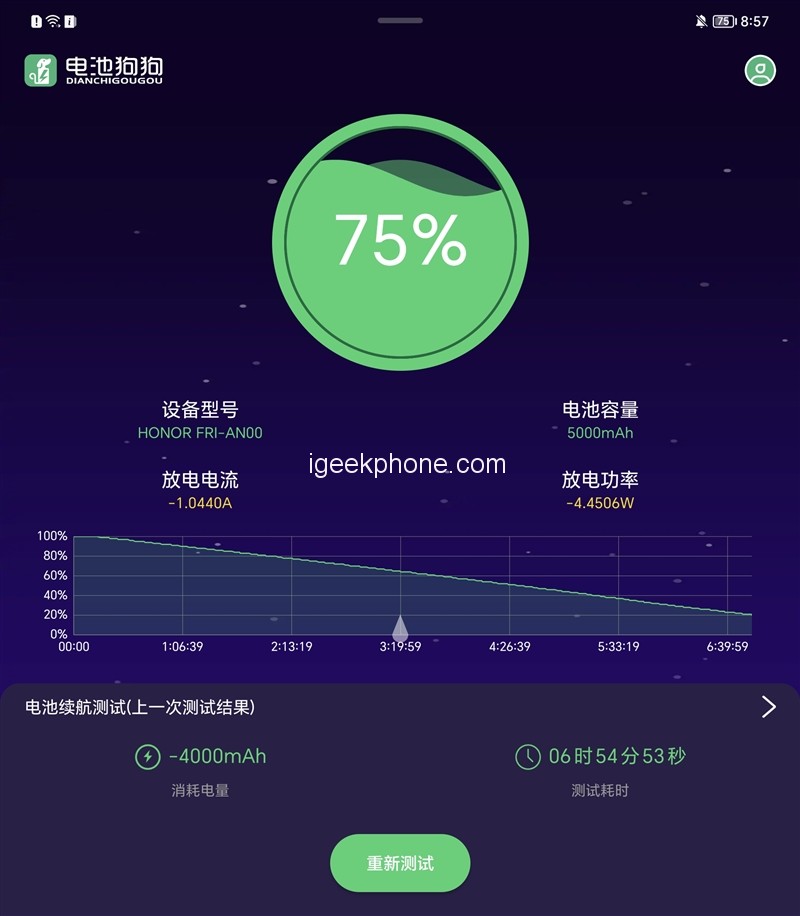Tap the 重新测试 retest button
This screenshot has width=800, height=916.
click(400, 863)
